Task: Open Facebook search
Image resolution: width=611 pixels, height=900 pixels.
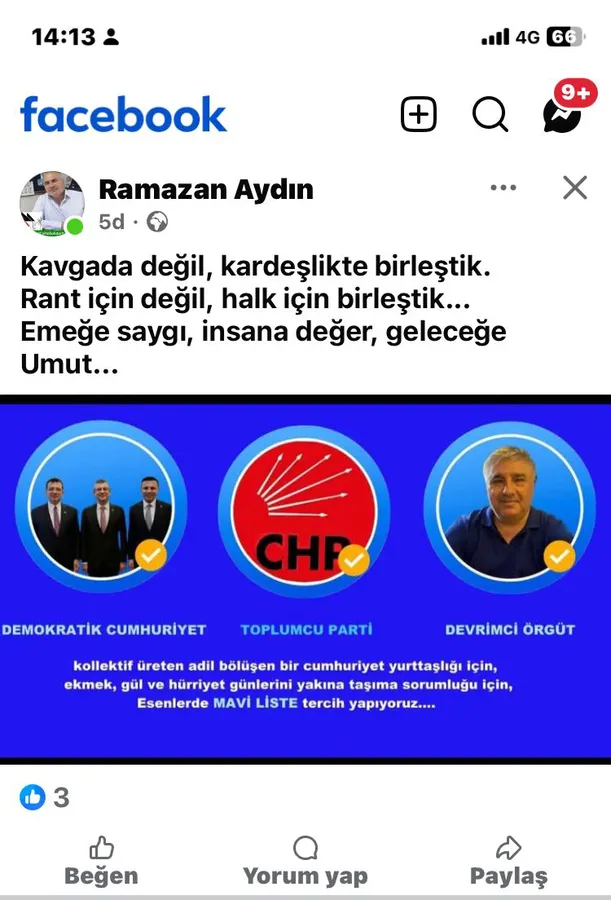Action: 490,115
